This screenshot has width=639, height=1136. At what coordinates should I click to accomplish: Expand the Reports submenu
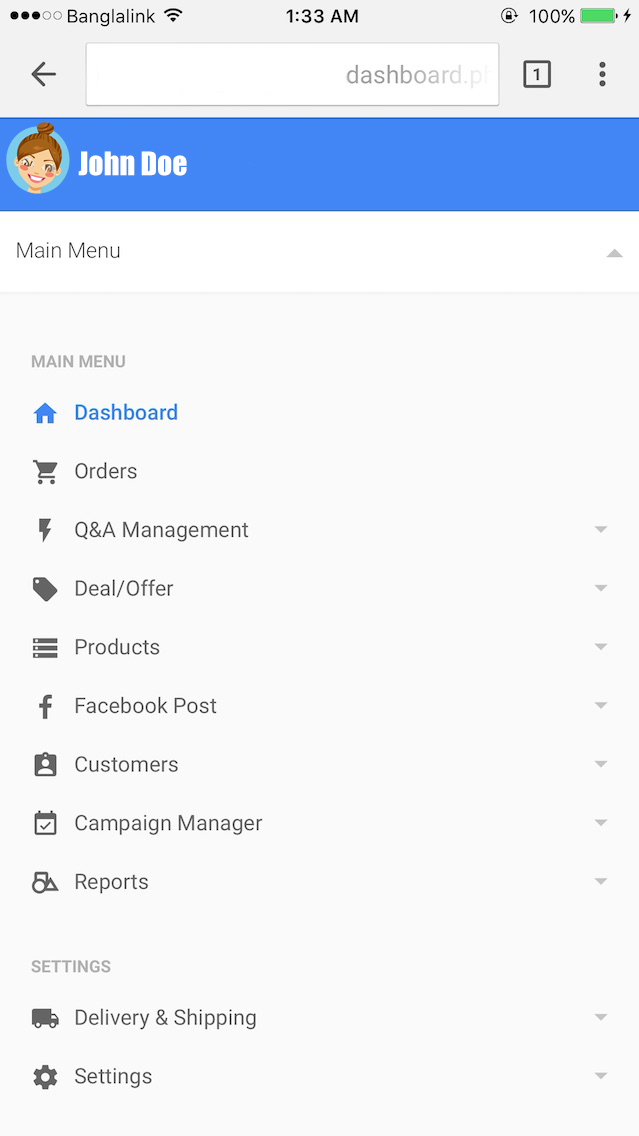pyautogui.click(x=320, y=882)
